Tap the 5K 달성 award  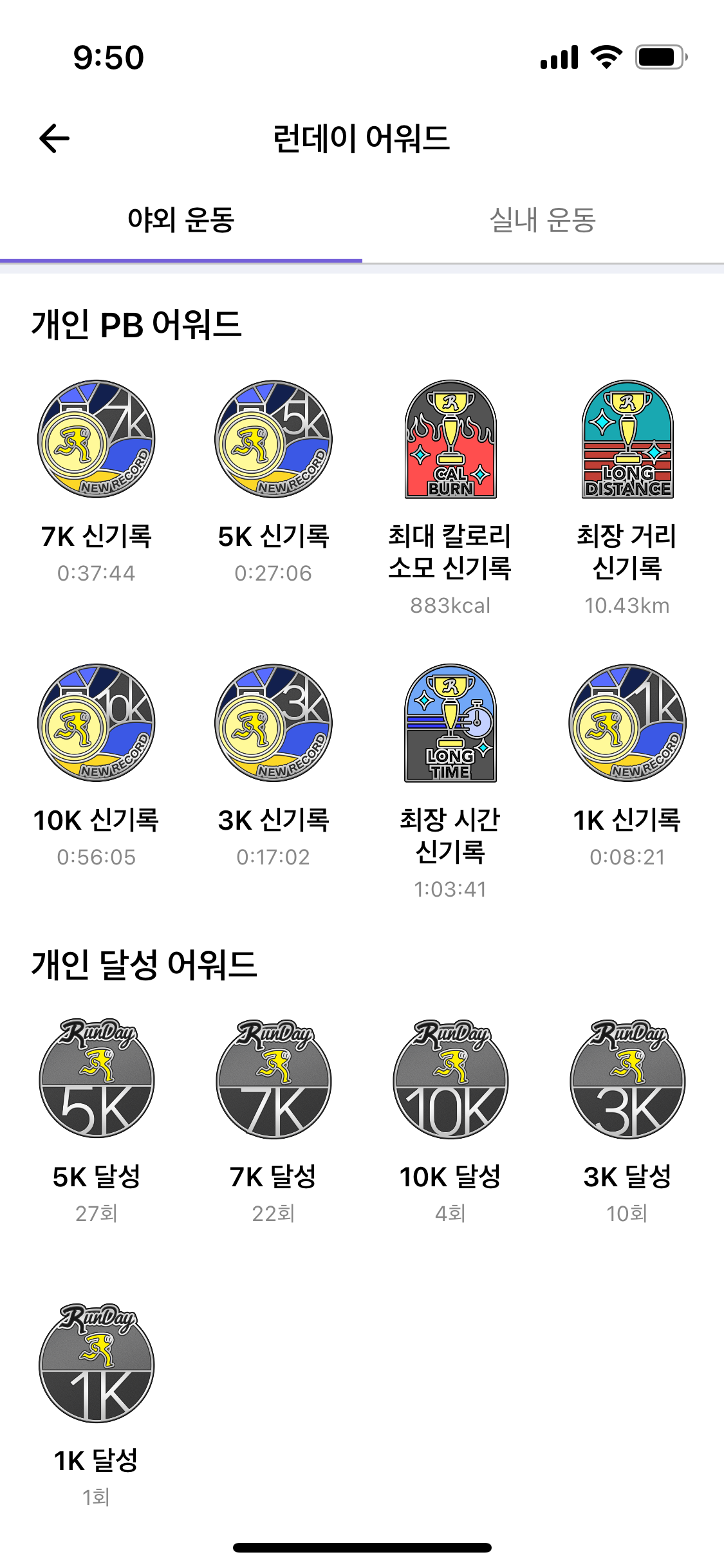point(97,1079)
